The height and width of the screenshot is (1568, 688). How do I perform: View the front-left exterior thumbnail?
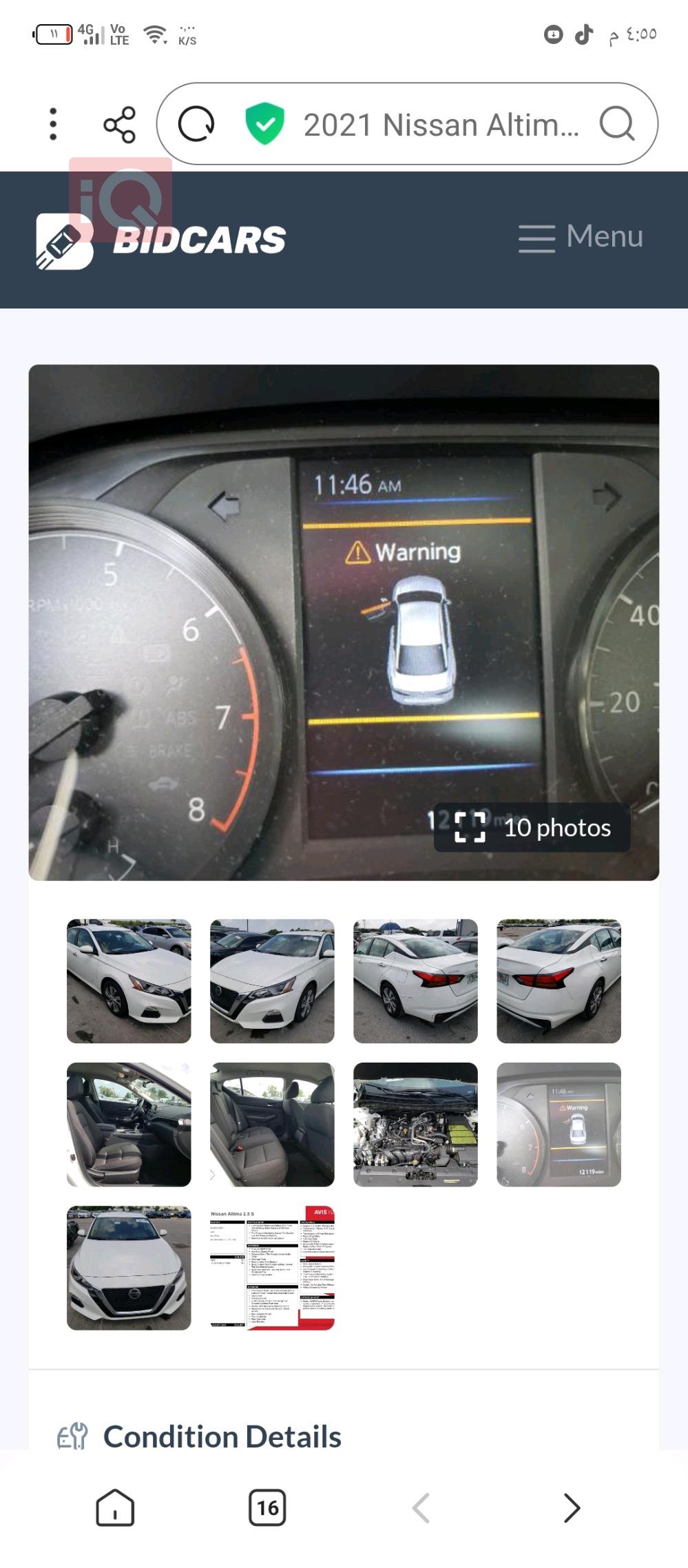129,981
